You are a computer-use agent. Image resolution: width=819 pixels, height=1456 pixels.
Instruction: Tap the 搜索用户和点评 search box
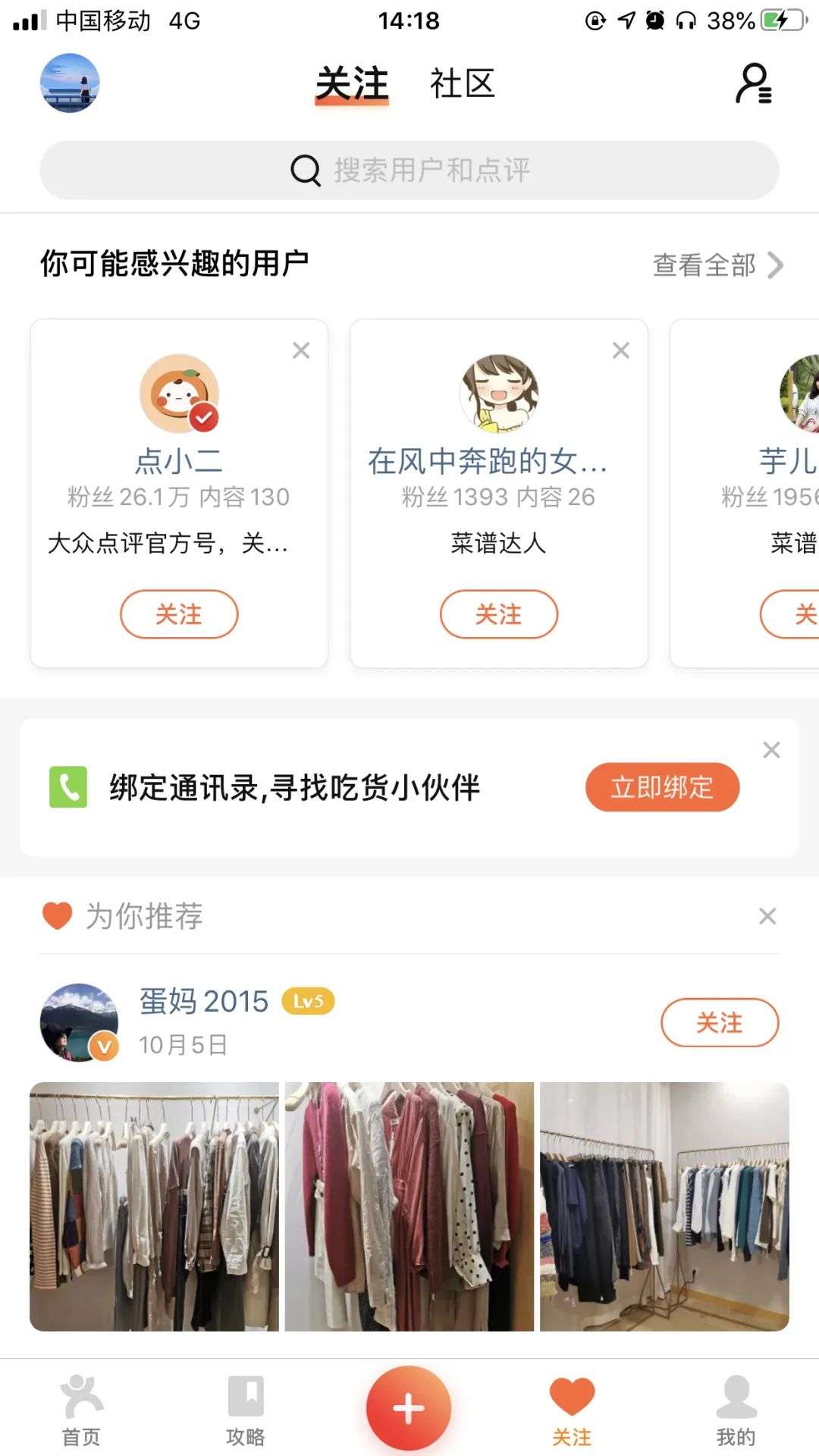(x=409, y=170)
